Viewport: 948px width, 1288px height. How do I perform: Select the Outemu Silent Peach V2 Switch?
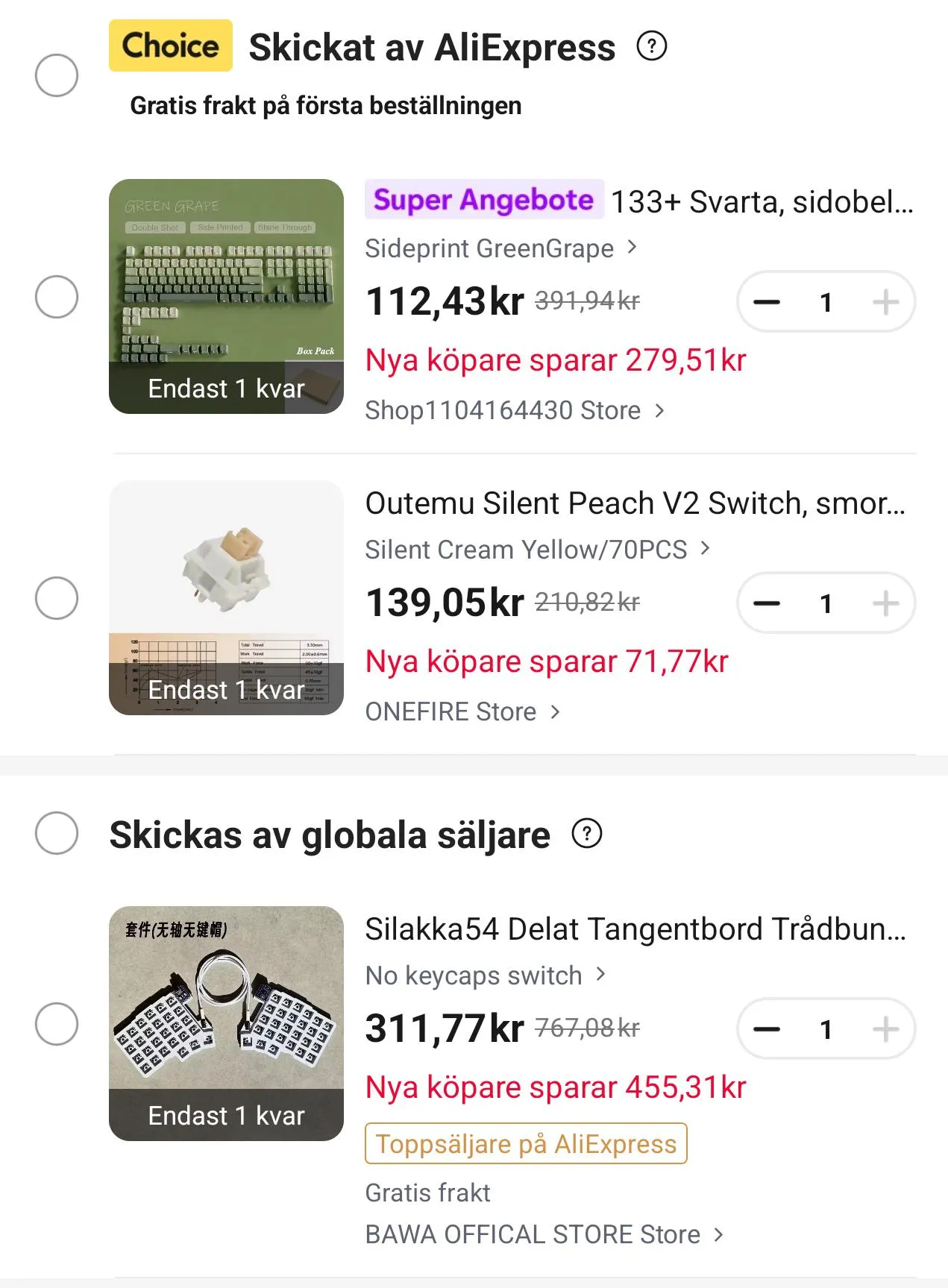pos(57,598)
